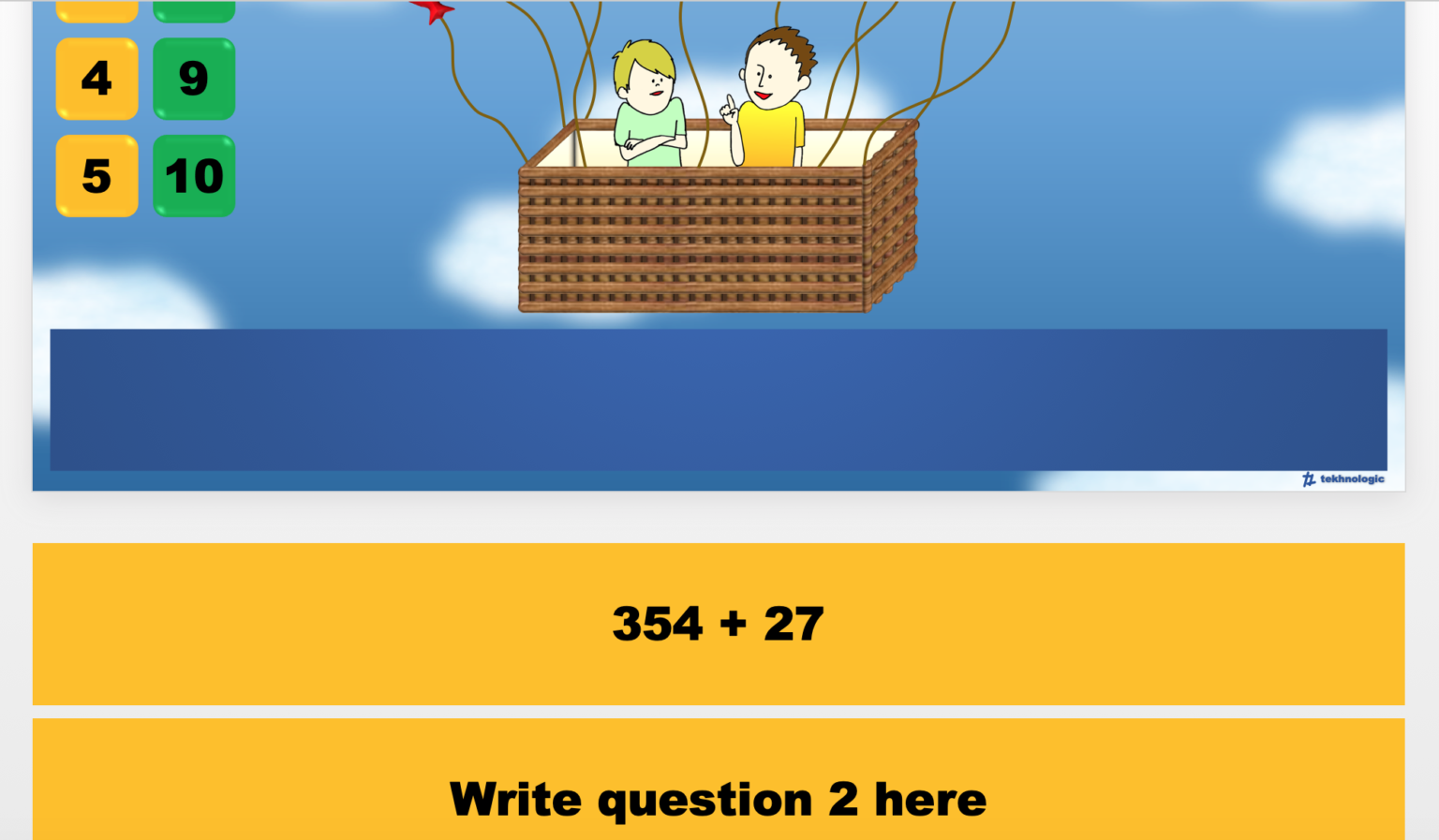Open the 354 + 27 question slide
Viewport: 1439px width, 840px height.
719,624
